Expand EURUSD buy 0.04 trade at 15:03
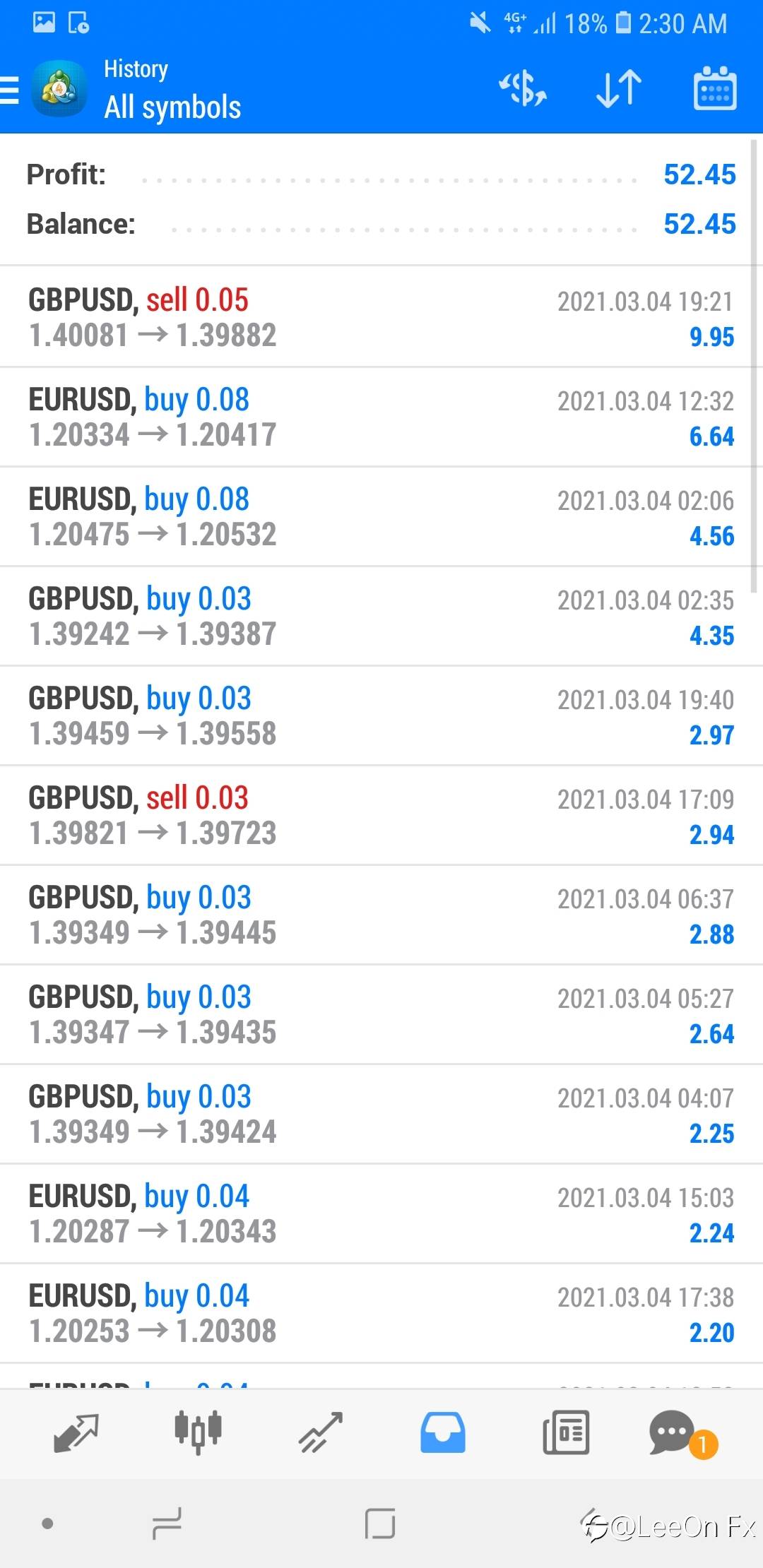The height and width of the screenshot is (1568, 763). click(381, 1213)
